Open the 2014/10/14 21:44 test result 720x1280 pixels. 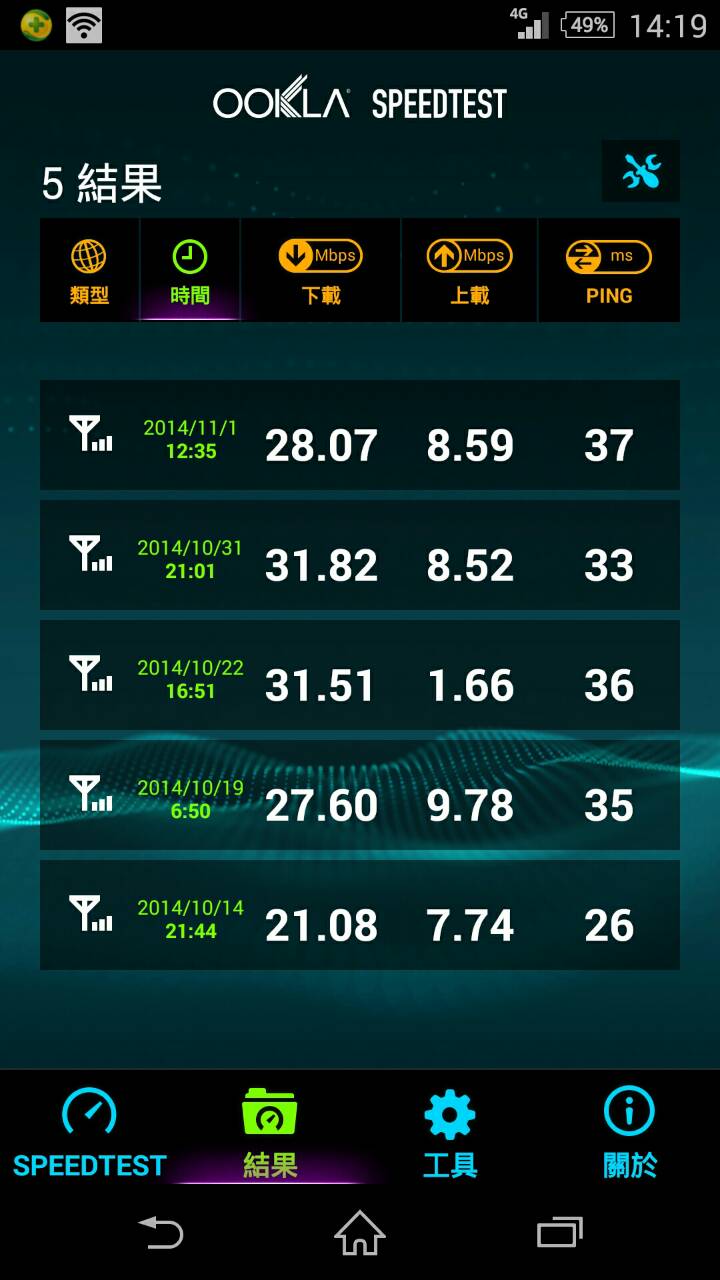[x=360, y=915]
